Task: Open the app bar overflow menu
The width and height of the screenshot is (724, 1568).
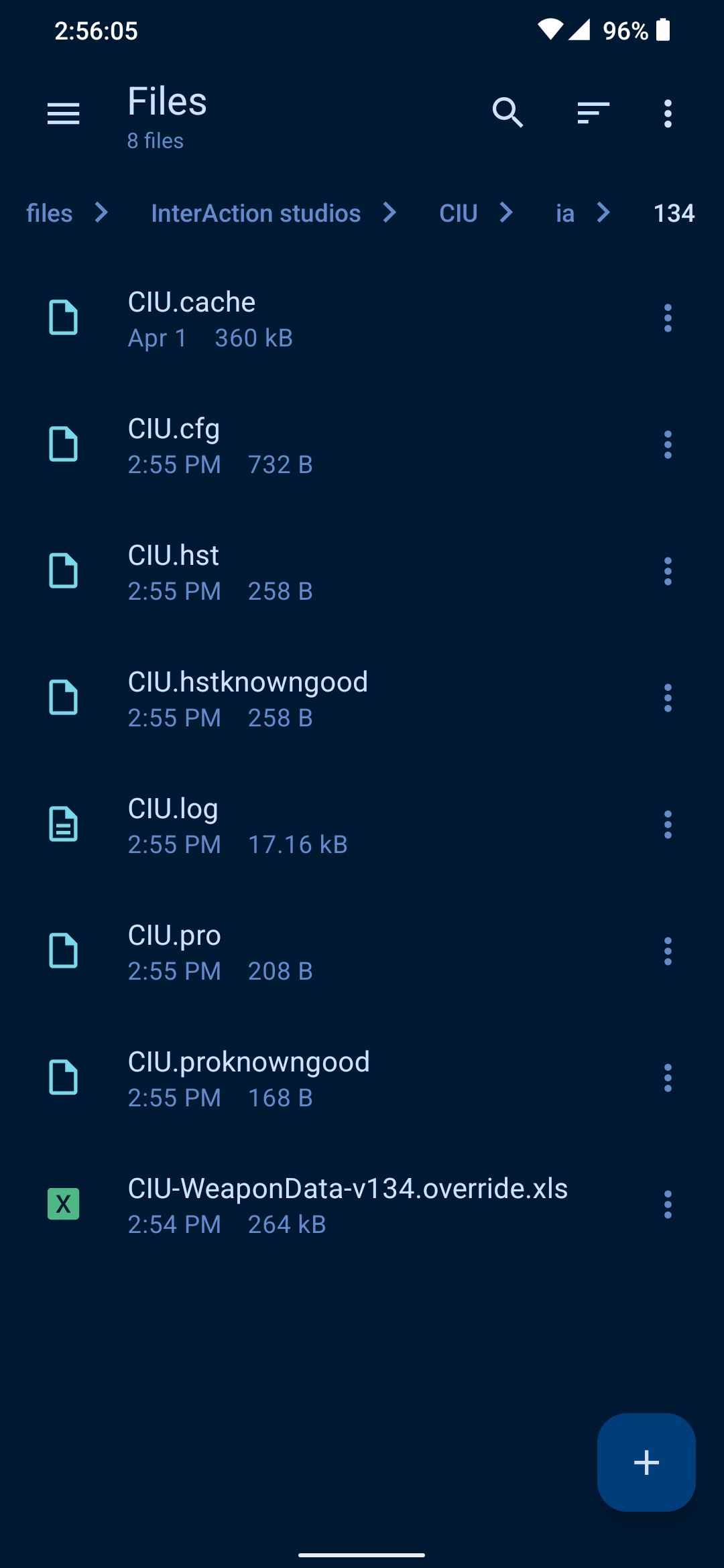Action: click(668, 114)
